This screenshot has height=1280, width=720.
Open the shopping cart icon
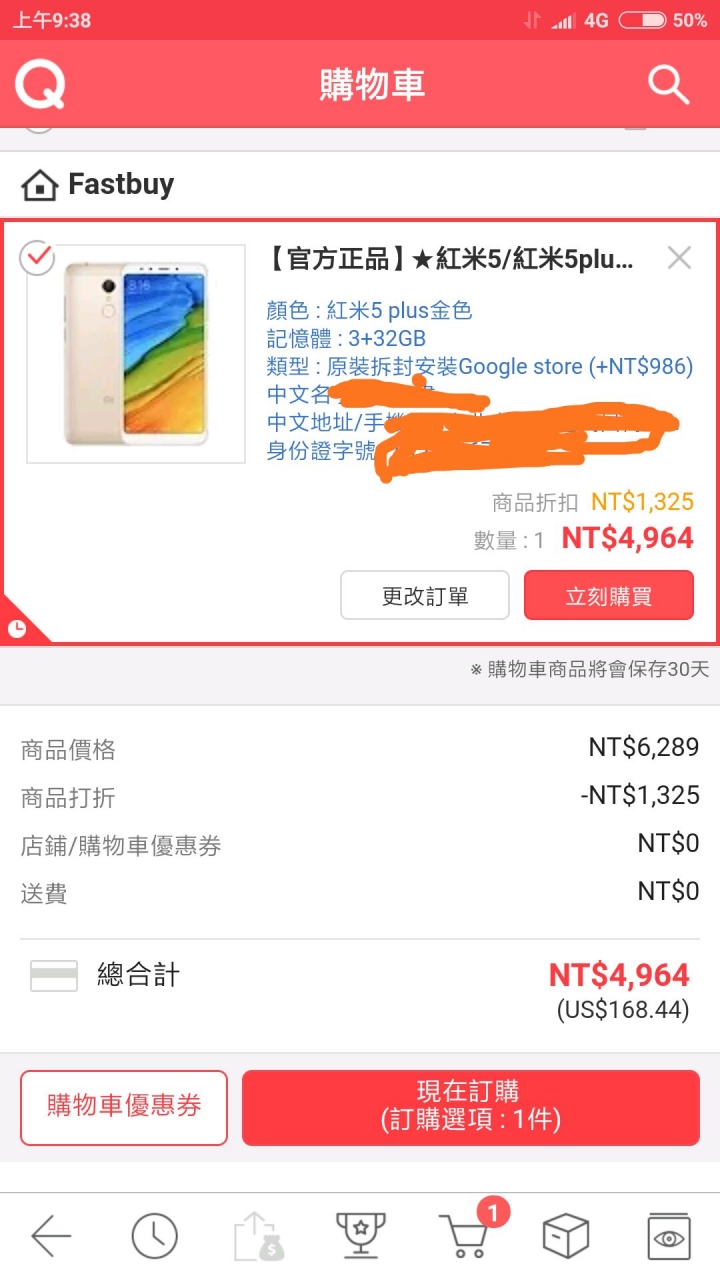465,1236
